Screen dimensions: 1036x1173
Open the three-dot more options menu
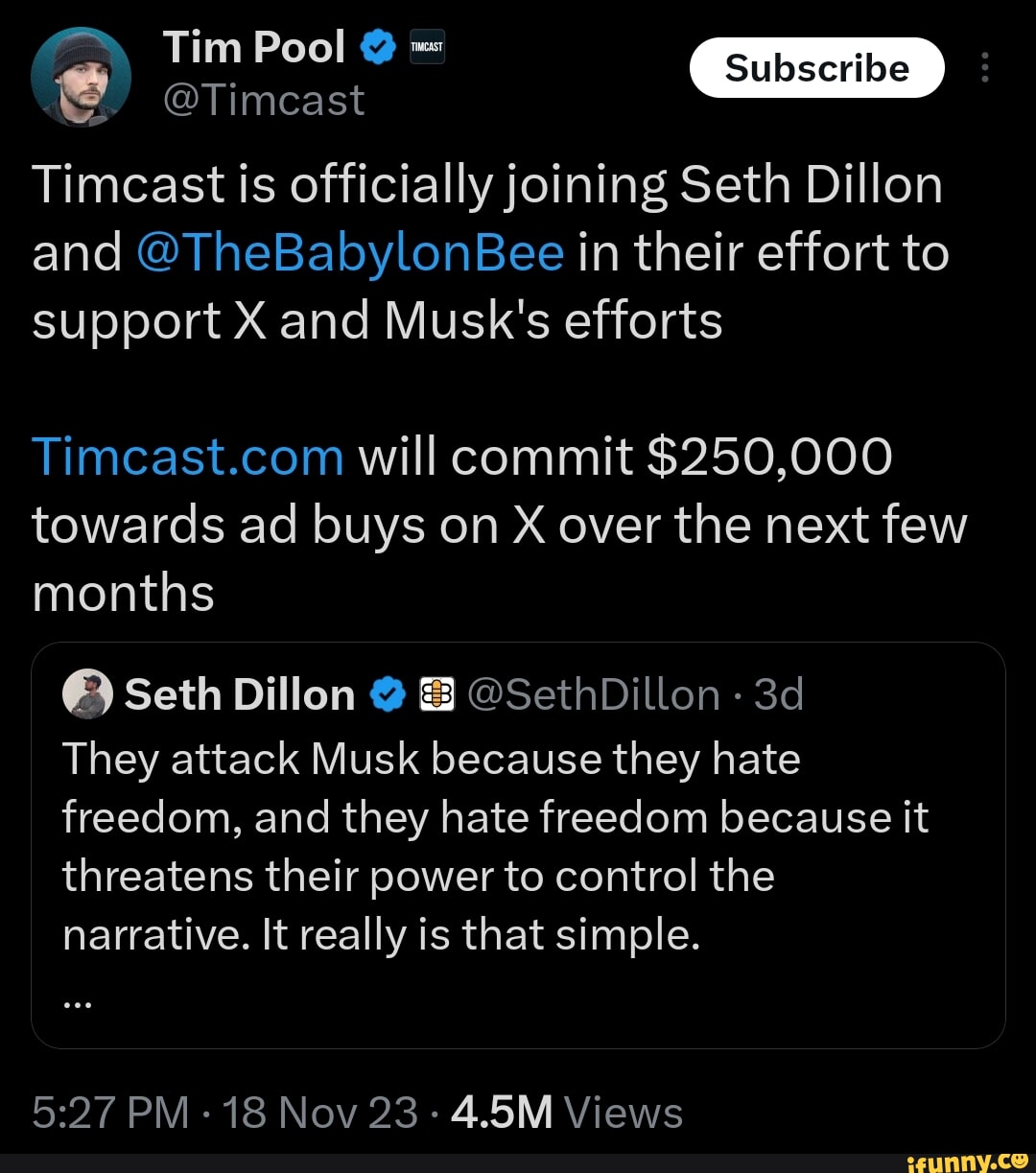click(x=985, y=67)
